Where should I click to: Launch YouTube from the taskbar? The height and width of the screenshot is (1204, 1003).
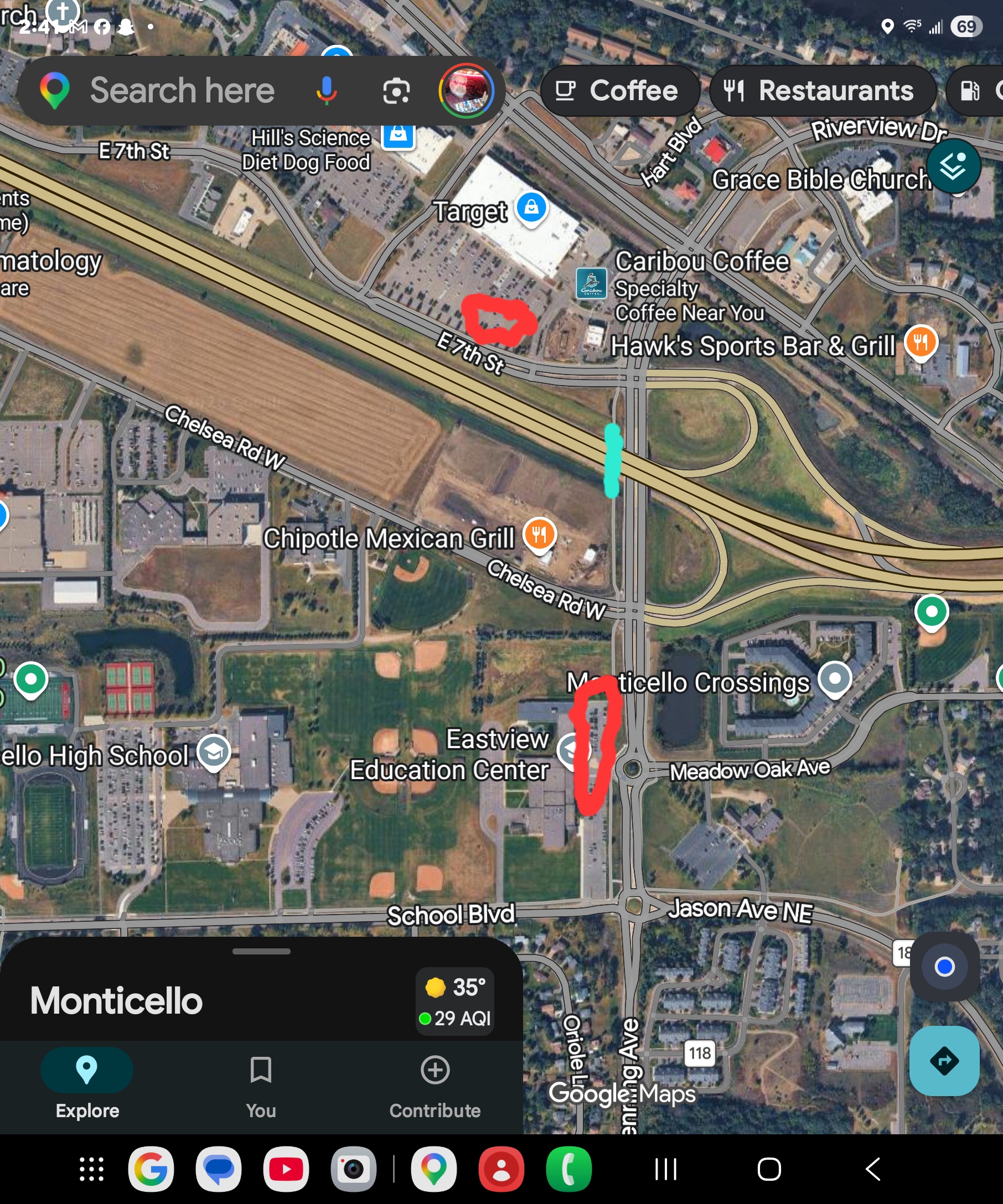click(286, 1169)
